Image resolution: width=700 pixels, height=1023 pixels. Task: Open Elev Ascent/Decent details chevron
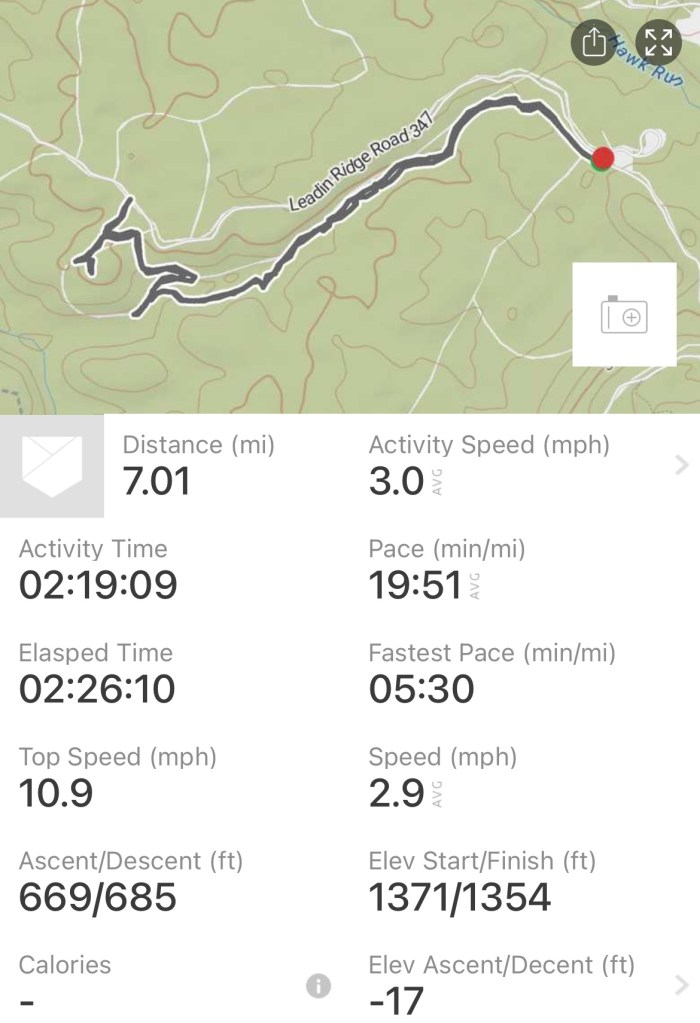pyautogui.click(x=682, y=984)
